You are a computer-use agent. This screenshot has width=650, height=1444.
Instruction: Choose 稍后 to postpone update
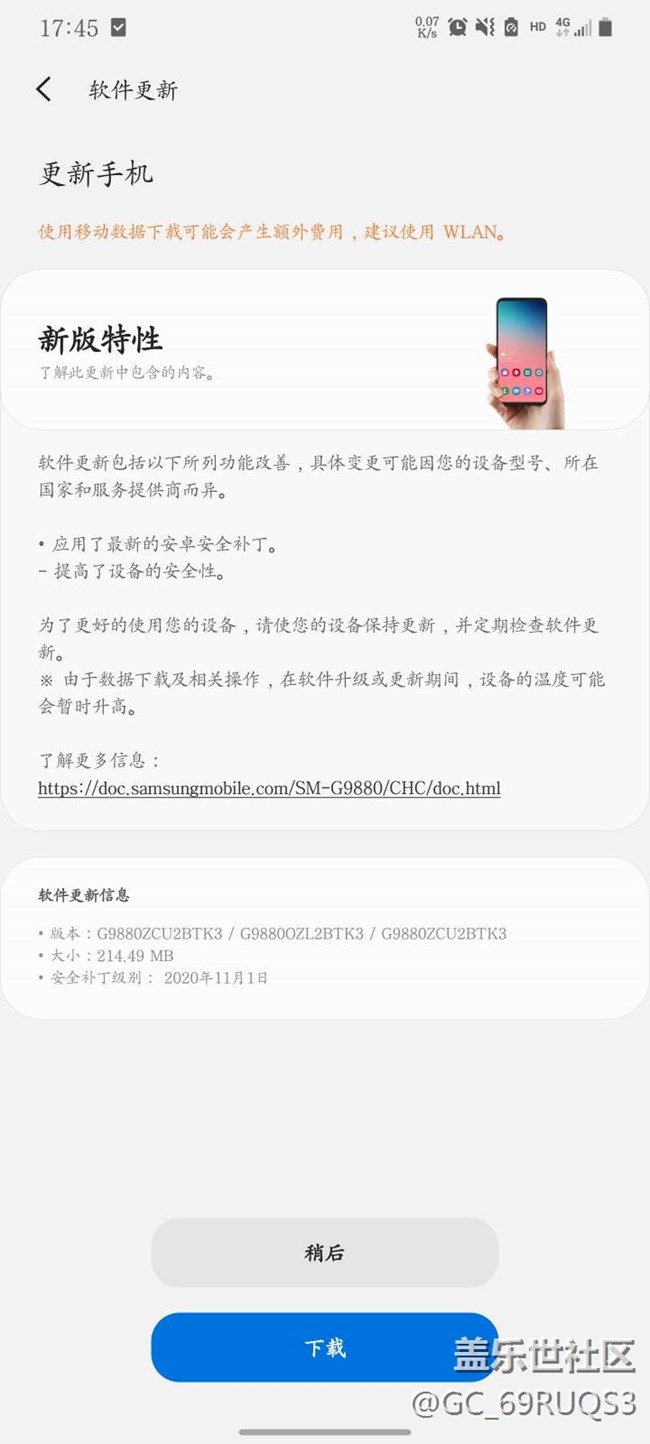324,1252
